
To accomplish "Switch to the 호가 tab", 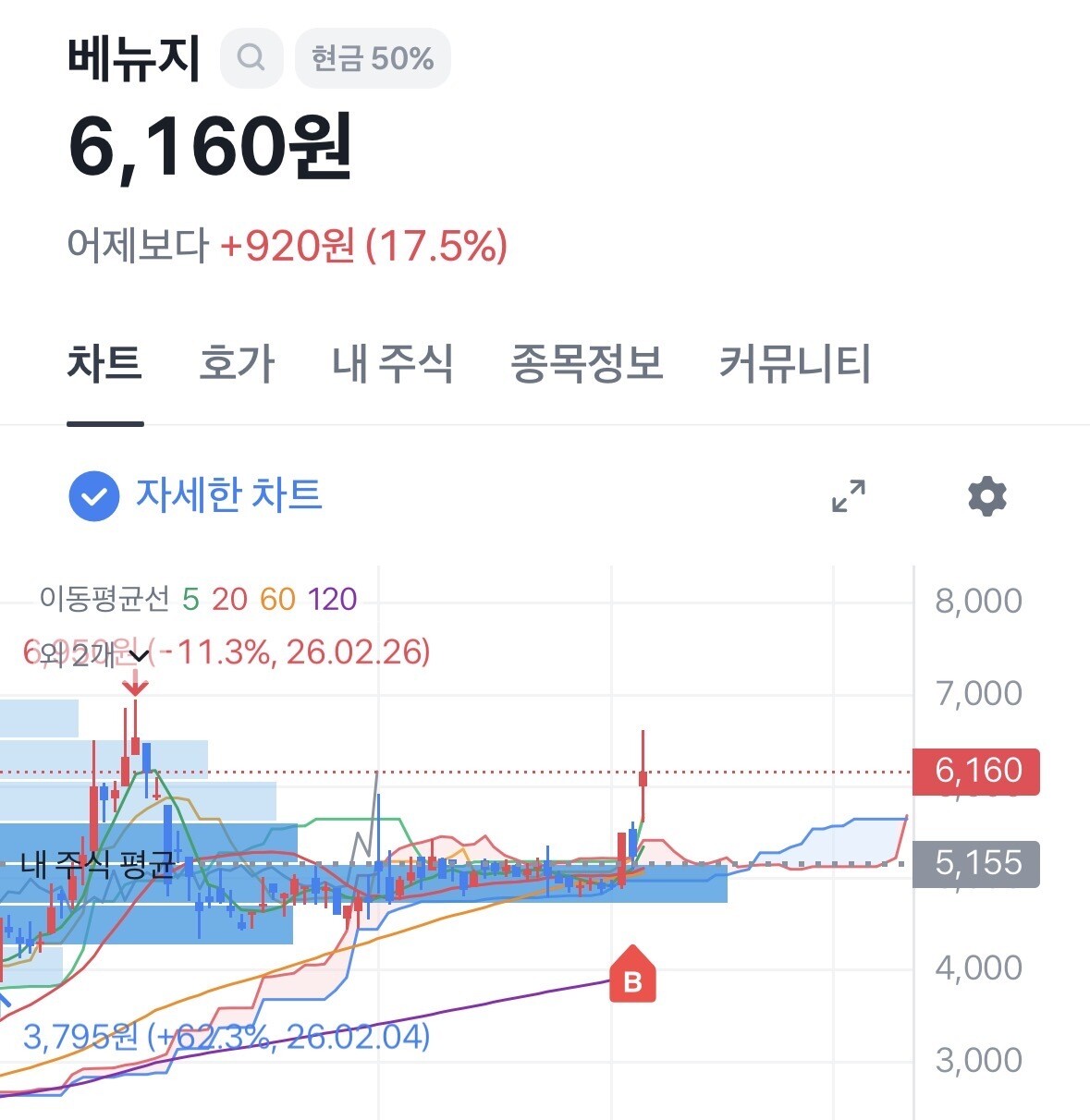I will coord(237,363).
